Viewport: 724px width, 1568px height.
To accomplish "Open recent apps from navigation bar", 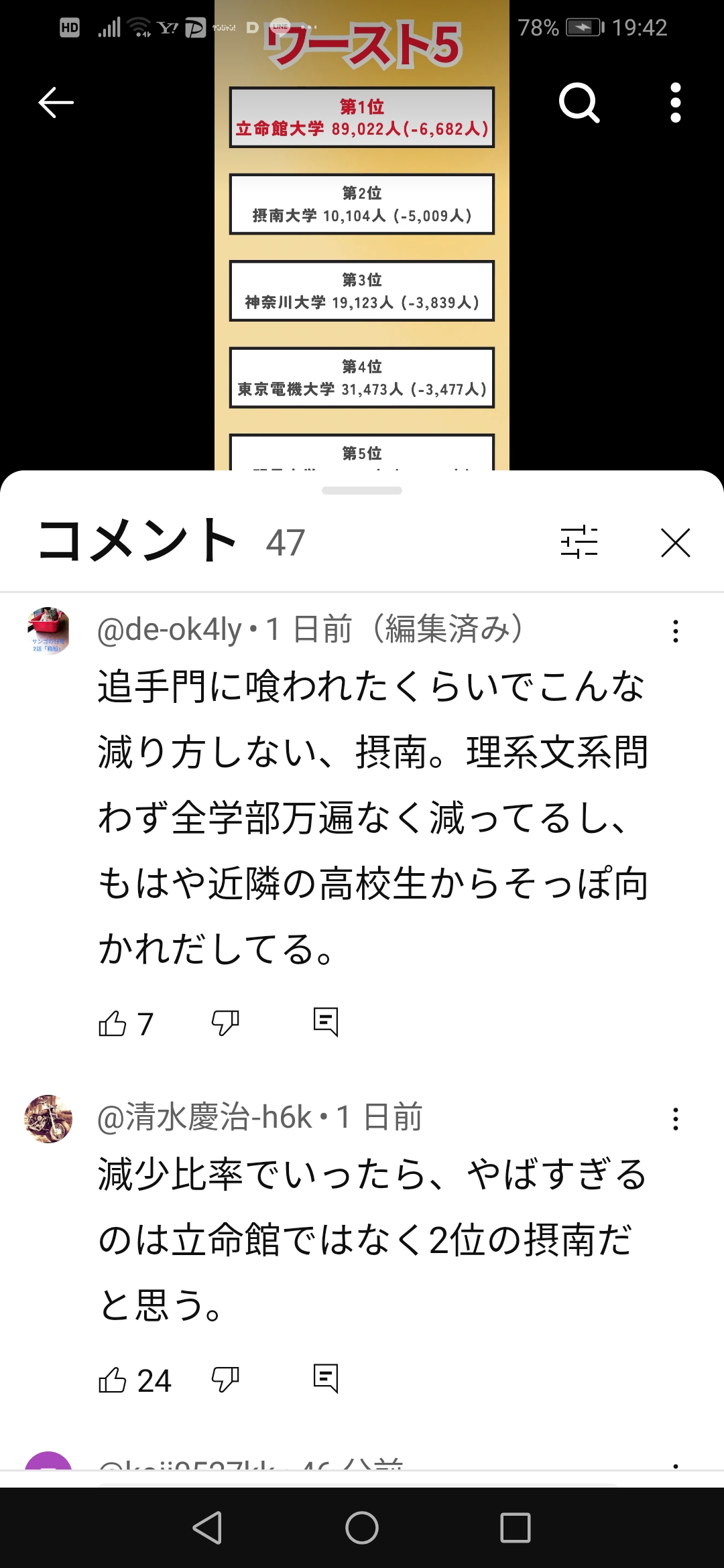I will [515, 1528].
